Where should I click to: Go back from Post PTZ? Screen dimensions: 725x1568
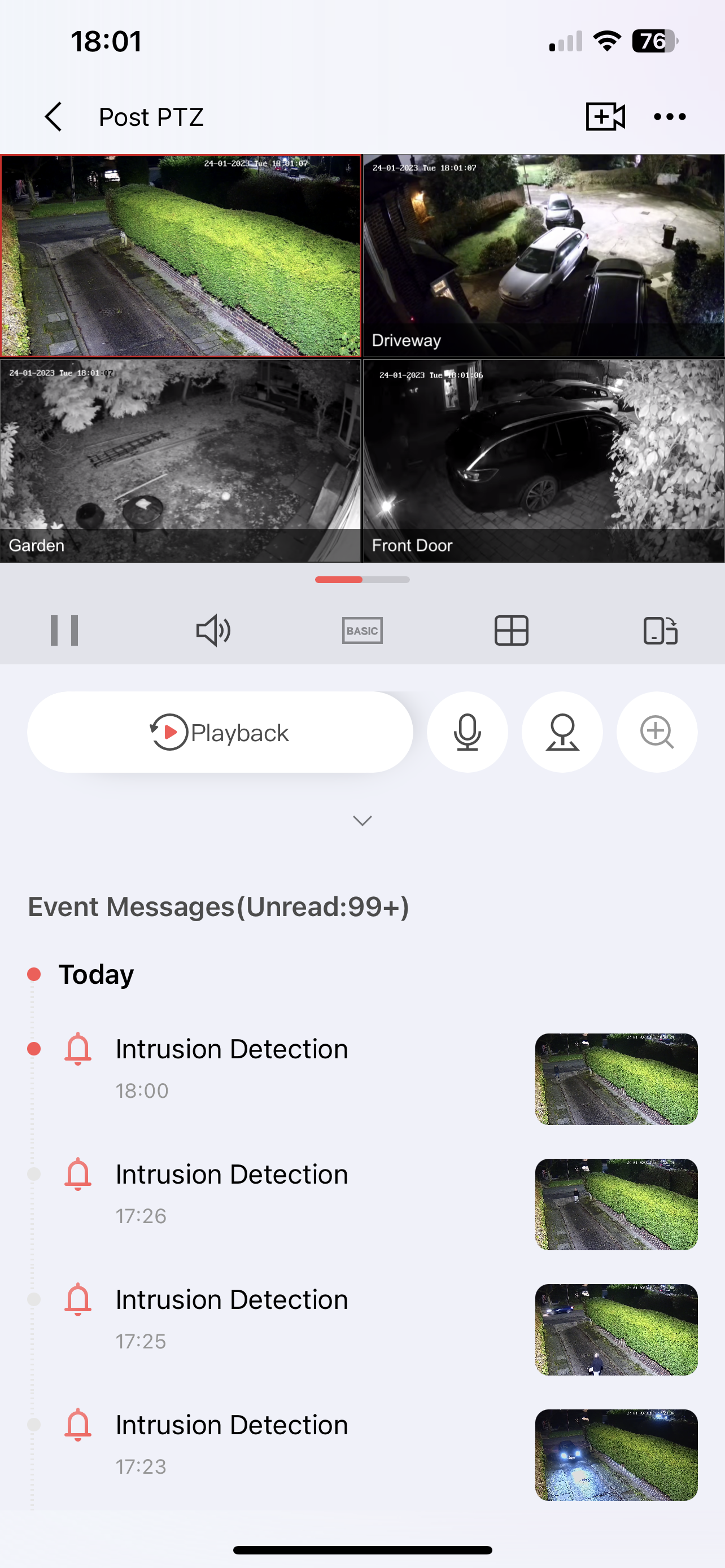(54, 116)
